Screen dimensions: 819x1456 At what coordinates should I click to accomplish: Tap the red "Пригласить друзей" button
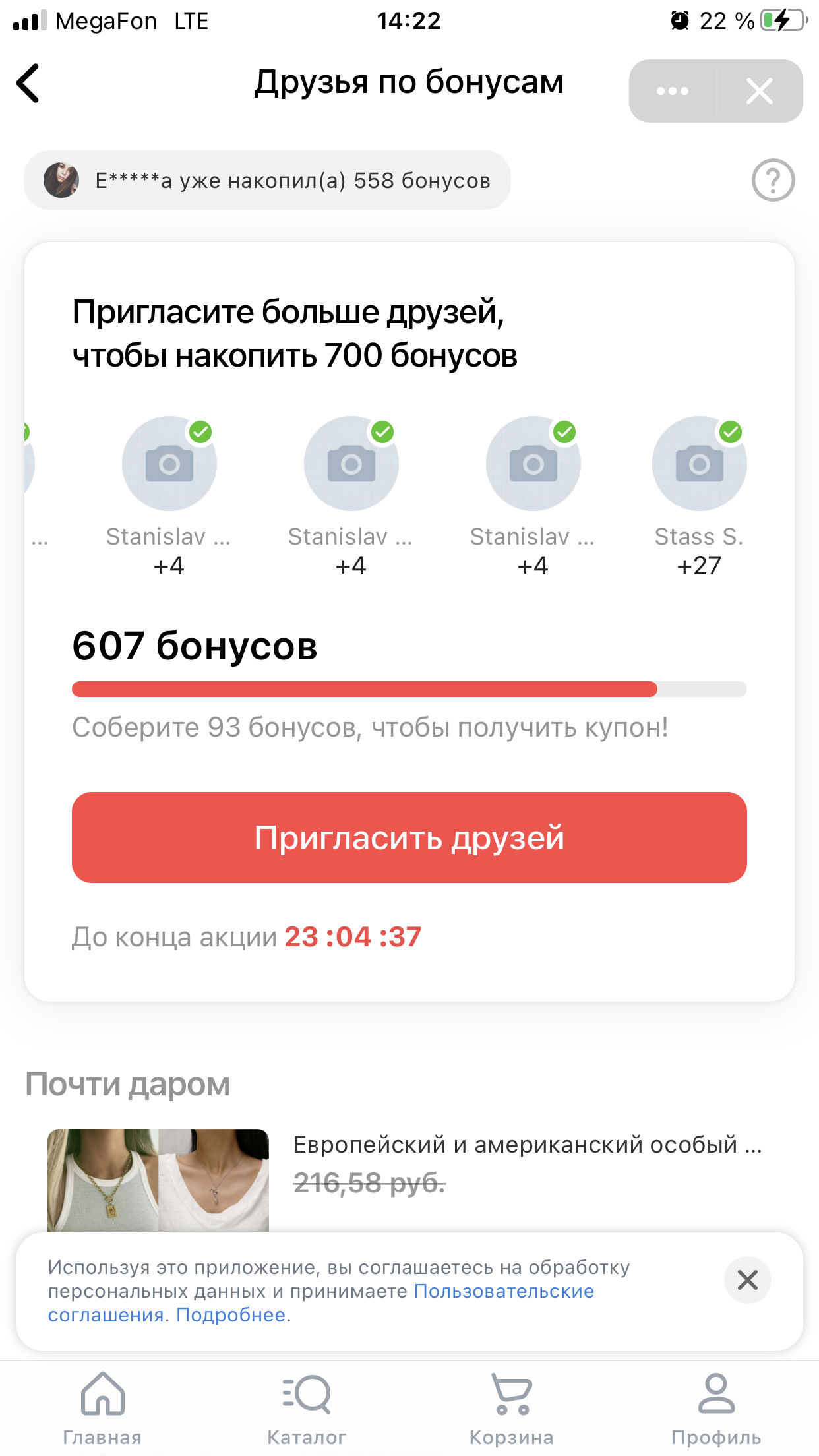409,837
